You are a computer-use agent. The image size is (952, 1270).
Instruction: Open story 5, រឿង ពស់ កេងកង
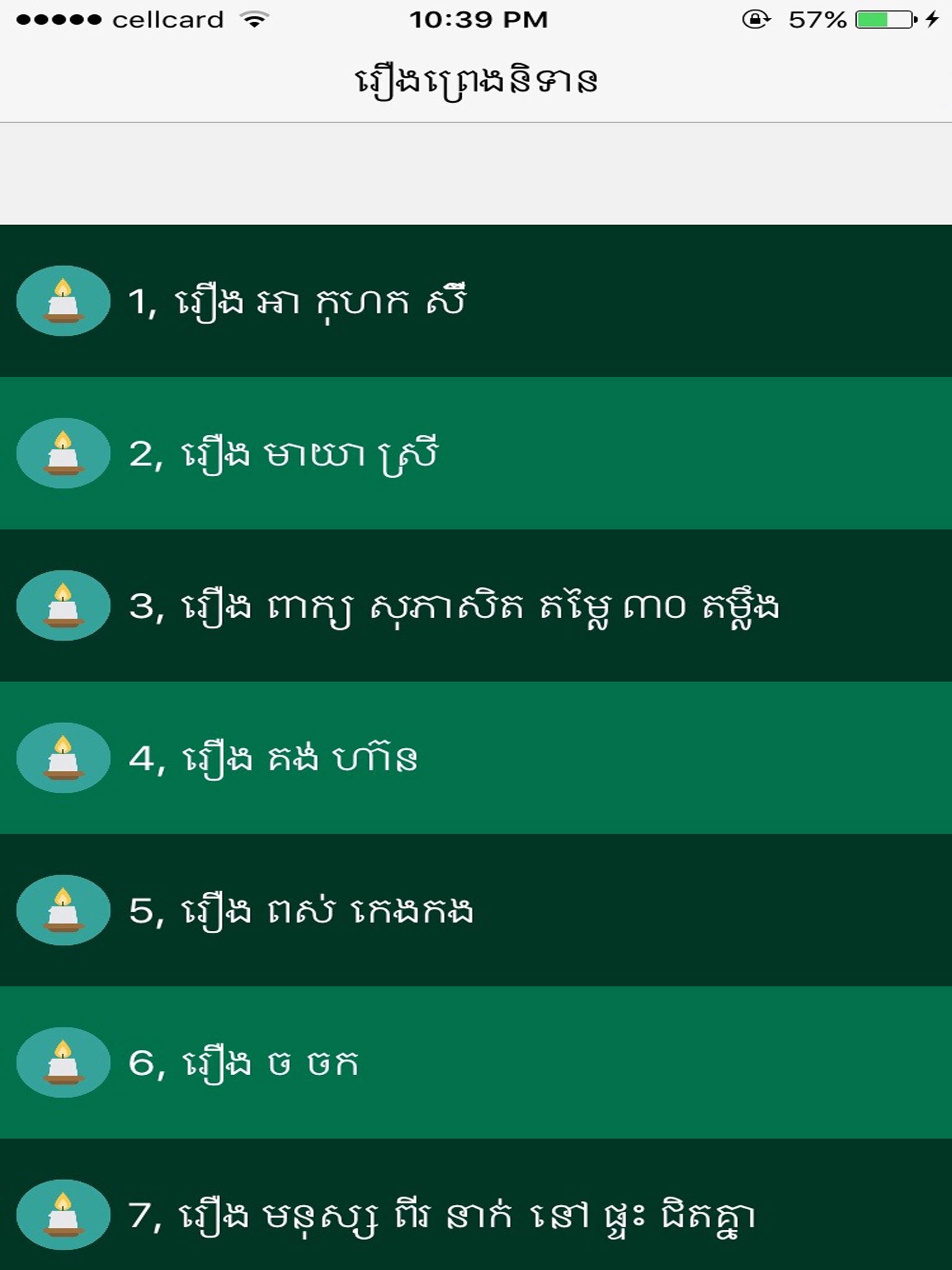pos(476,910)
